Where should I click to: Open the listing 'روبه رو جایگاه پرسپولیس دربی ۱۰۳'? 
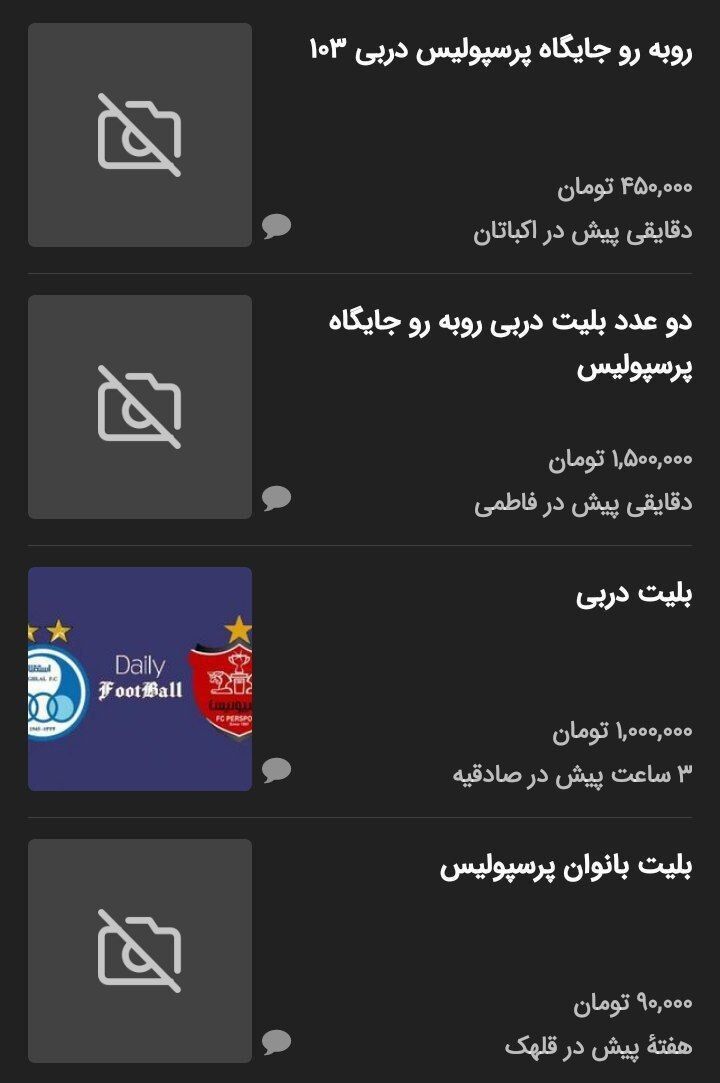click(500, 50)
